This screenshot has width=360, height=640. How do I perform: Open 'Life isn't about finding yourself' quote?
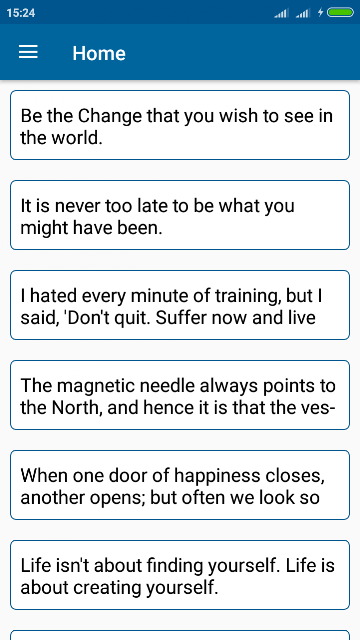point(180,575)
